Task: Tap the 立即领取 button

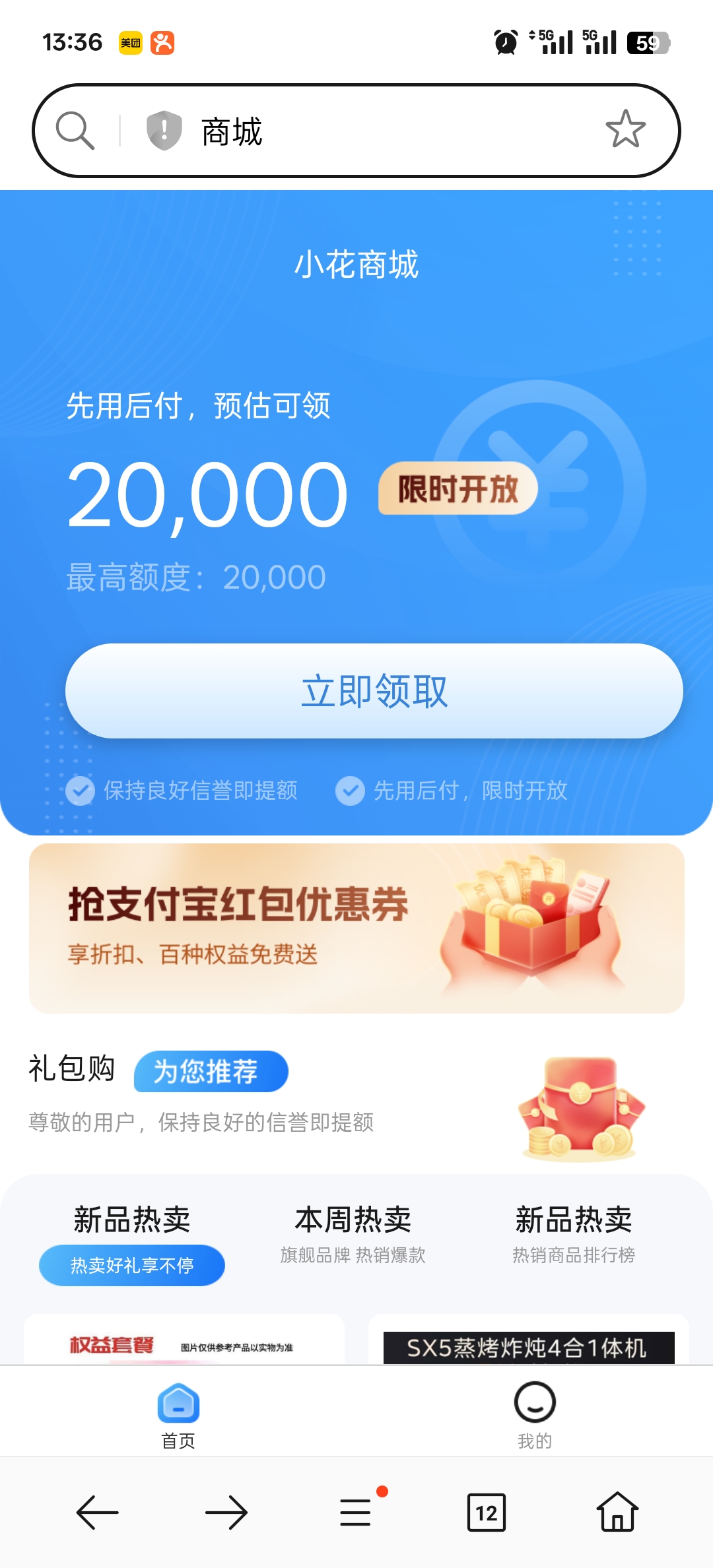Action: click(x=374, y=691)
